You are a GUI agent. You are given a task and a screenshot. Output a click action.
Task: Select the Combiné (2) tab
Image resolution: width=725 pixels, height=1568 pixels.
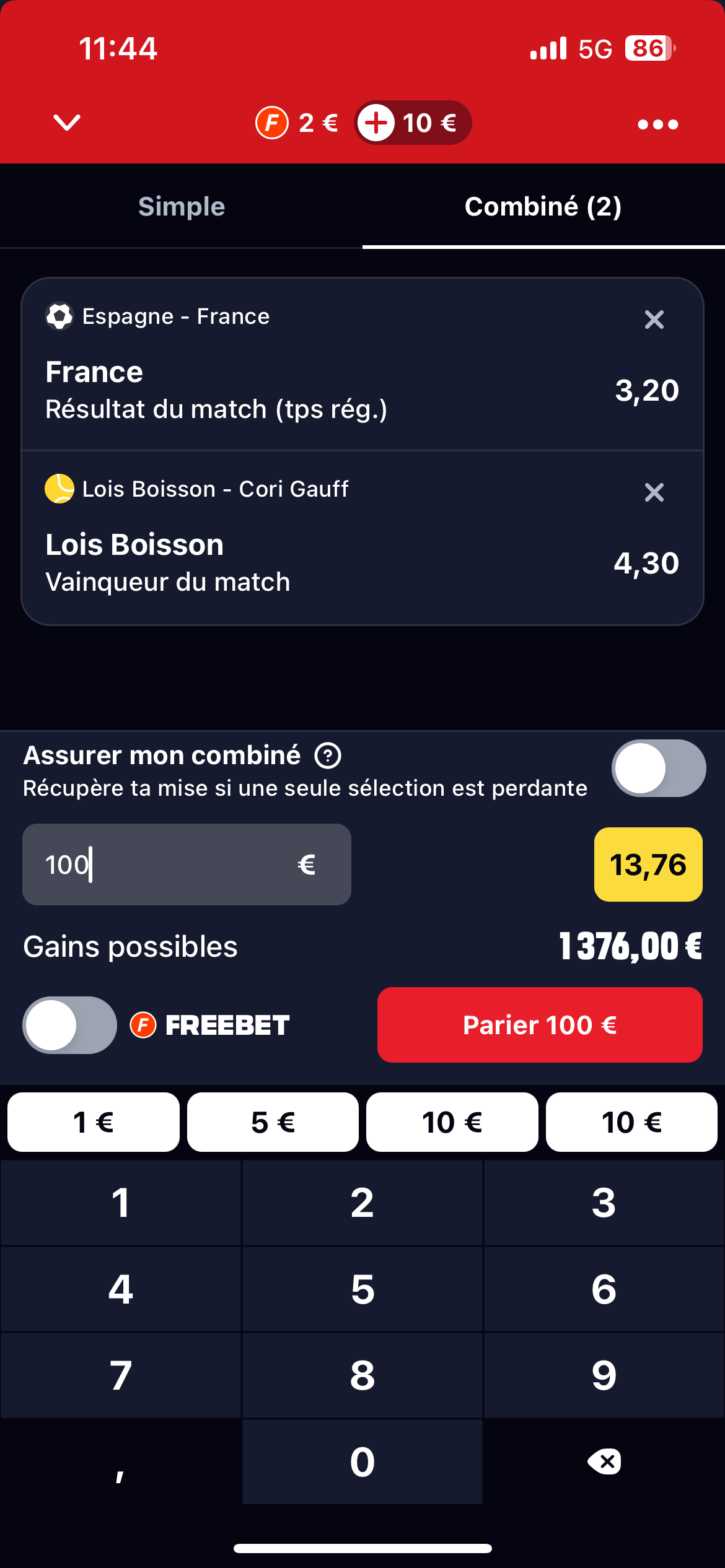coord(543,206)
